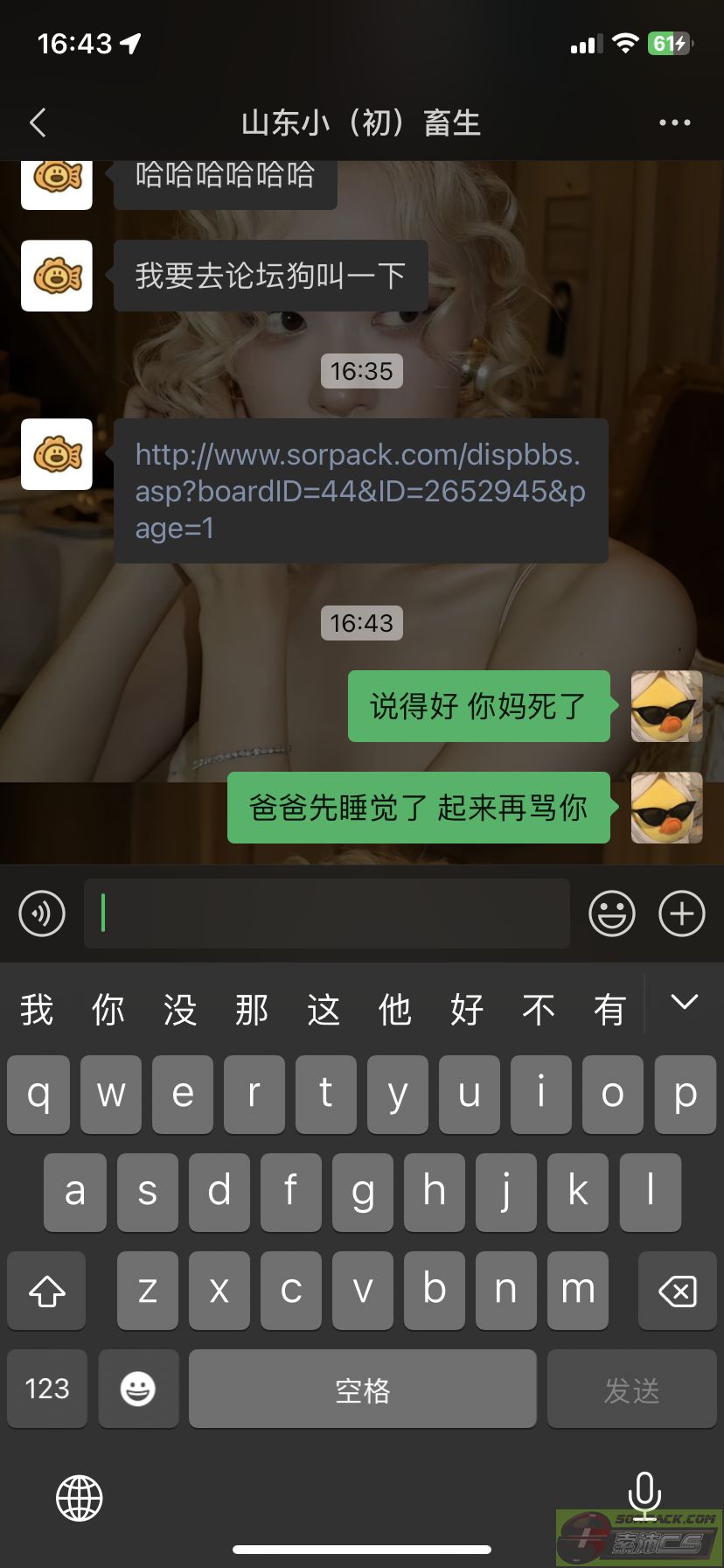Expand the candidate word list chevron
Viewport: 724px width, 1568px height.
[684, 1003]
